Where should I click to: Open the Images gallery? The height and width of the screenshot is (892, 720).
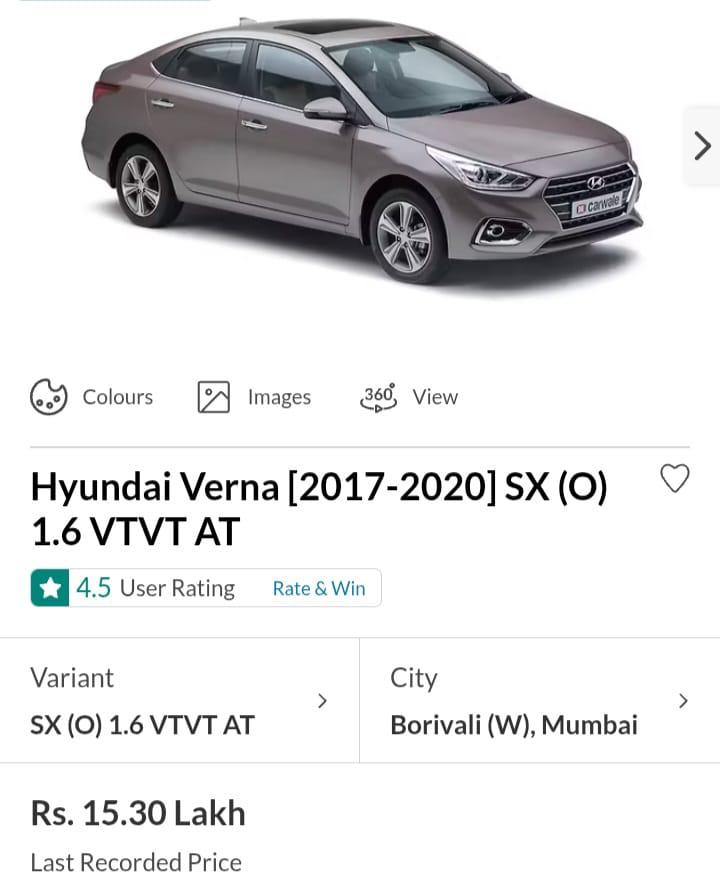[254, 397]
